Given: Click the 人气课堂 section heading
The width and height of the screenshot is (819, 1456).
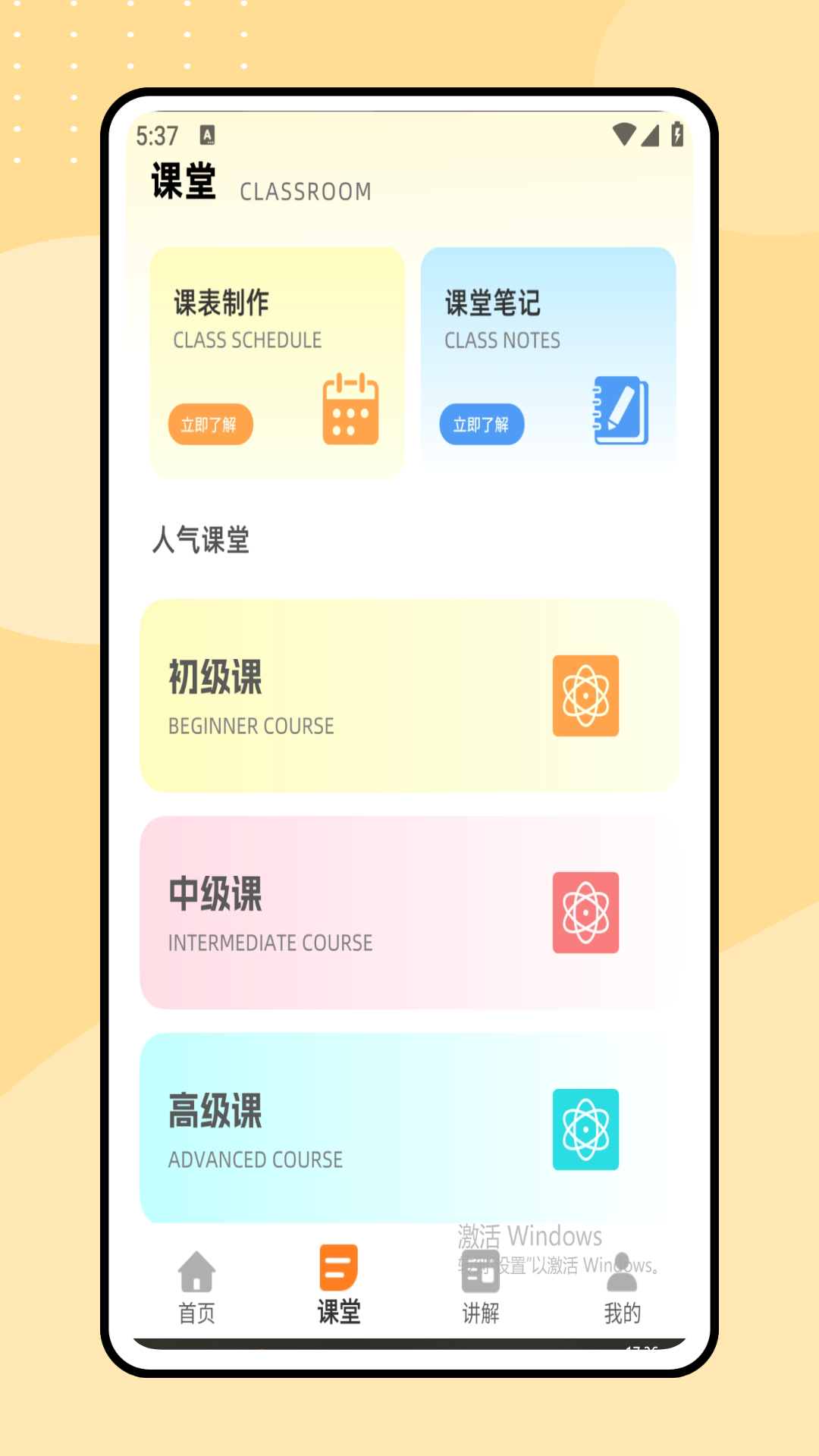Looking at the screenshot, I should click(203, 541).
